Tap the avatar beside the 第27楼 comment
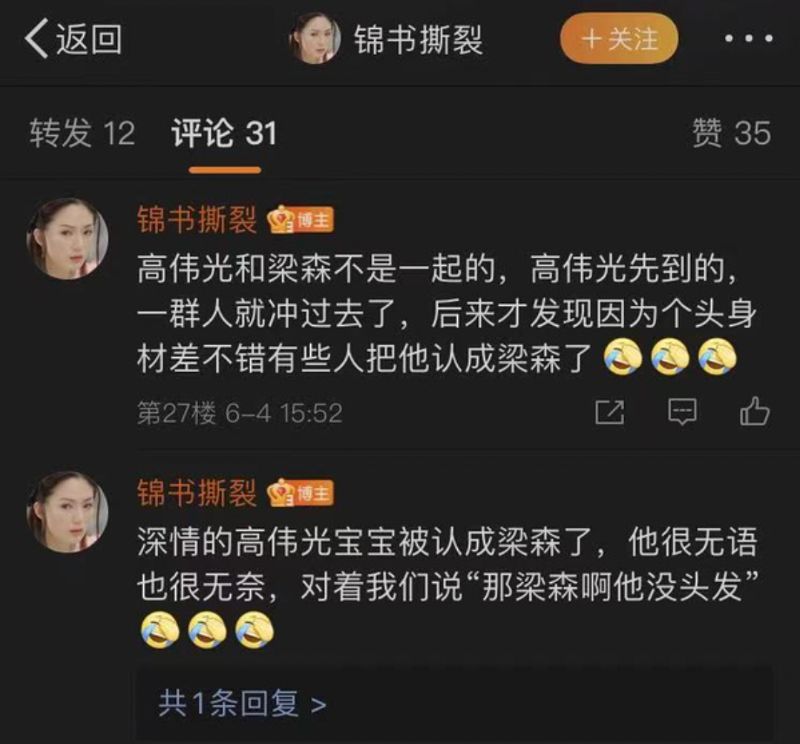800x744 pixels. 67,238
